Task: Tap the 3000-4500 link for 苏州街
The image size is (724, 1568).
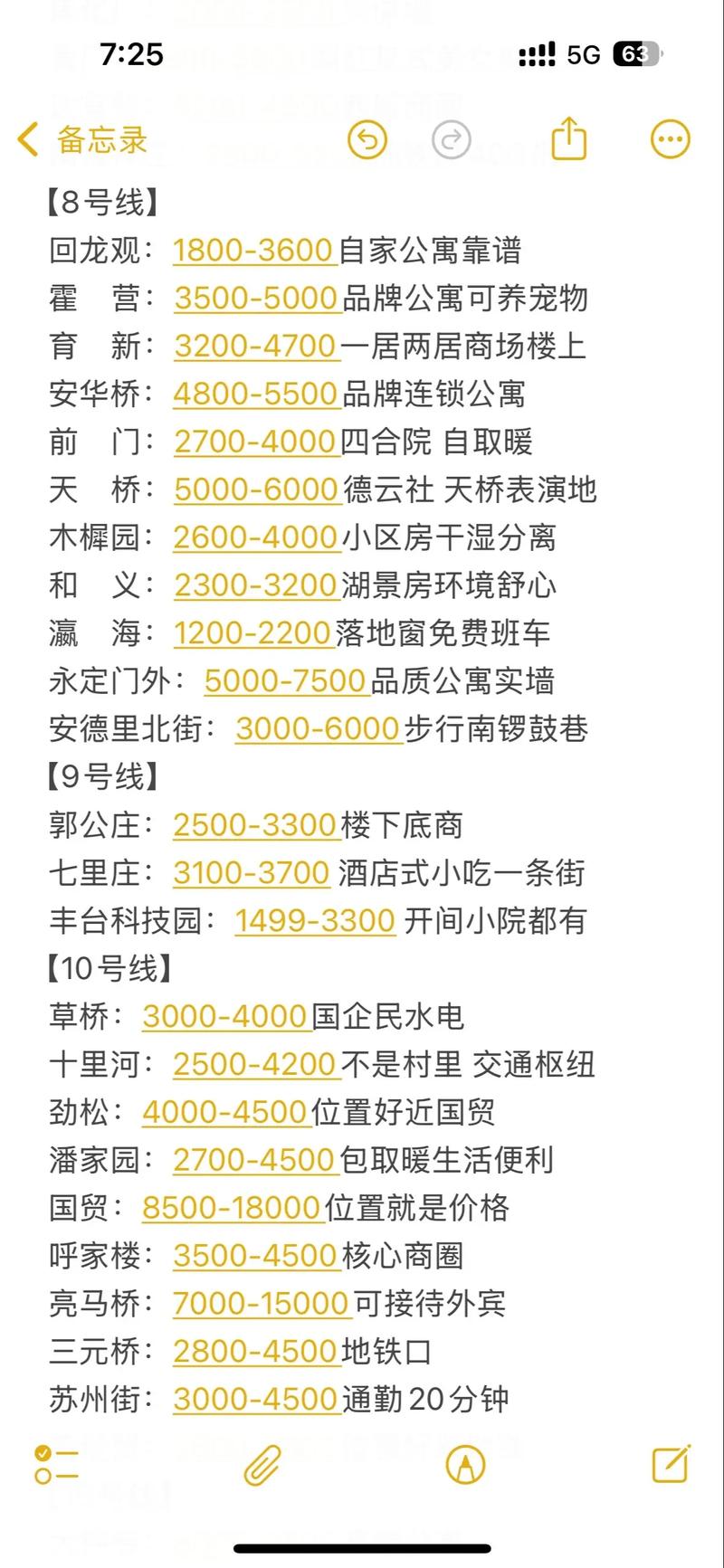Action: tap(256, 1400)
